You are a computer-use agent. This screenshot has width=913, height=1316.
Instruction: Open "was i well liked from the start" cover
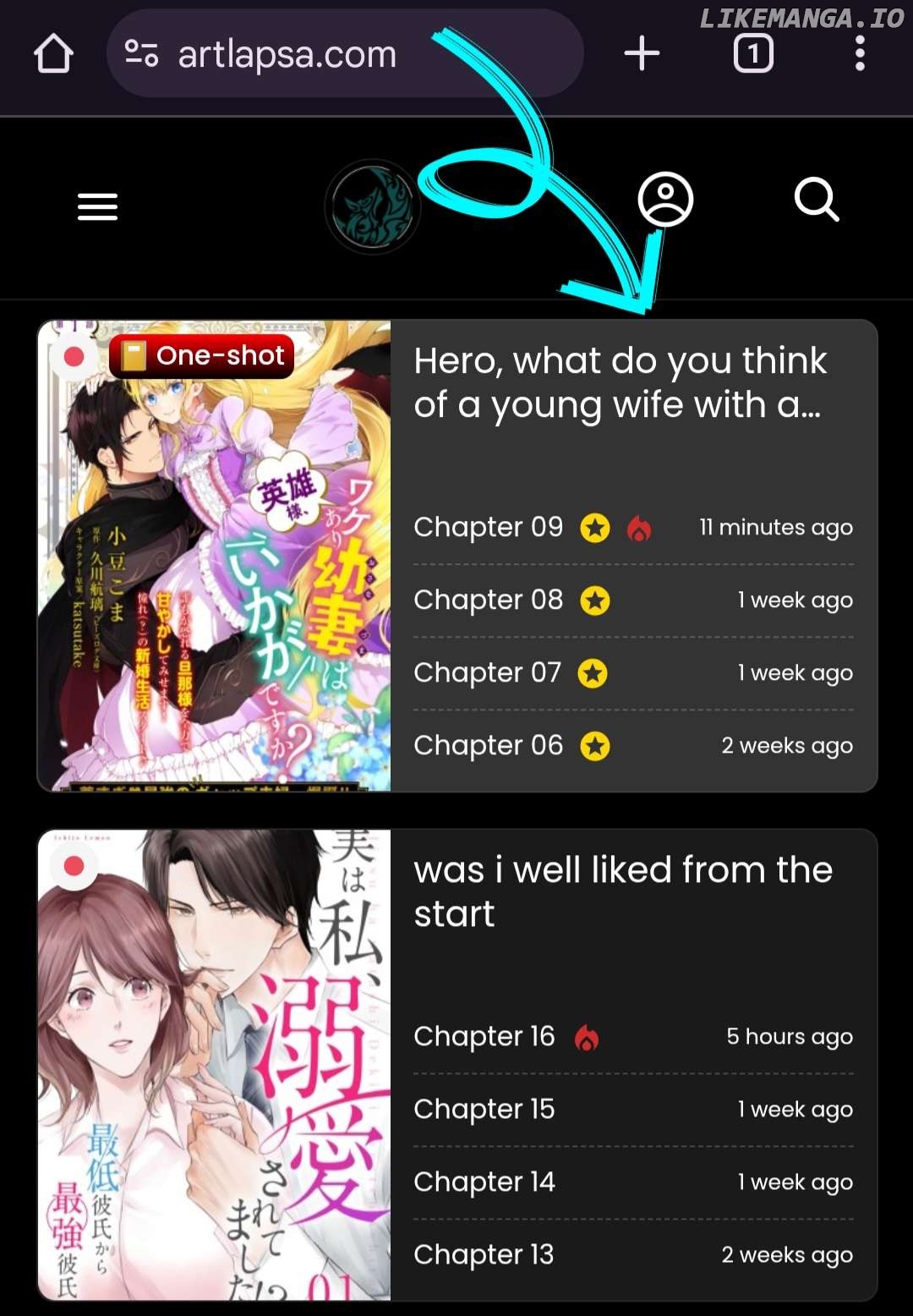pyautogui.click(x=214, y=1065)
